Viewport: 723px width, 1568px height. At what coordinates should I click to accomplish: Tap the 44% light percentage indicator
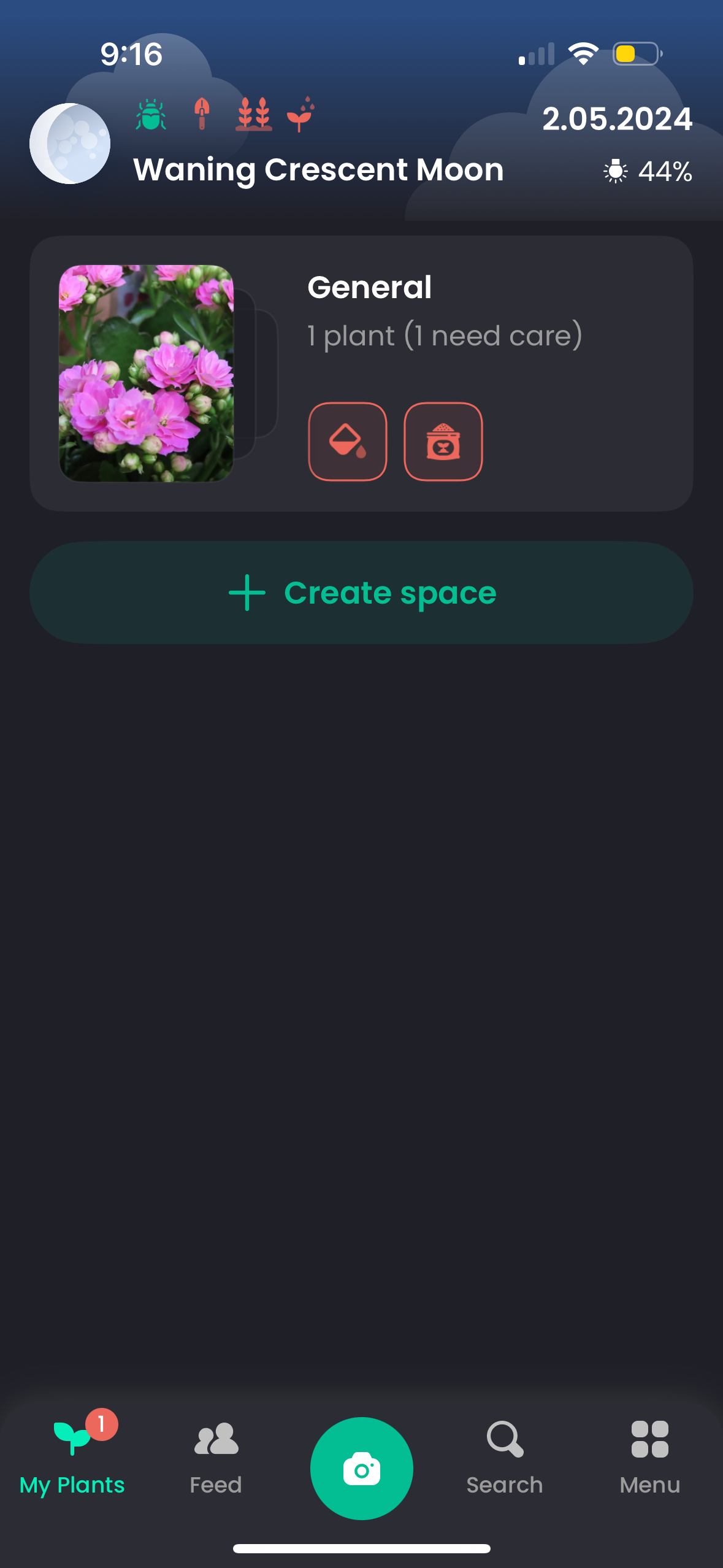665,172
